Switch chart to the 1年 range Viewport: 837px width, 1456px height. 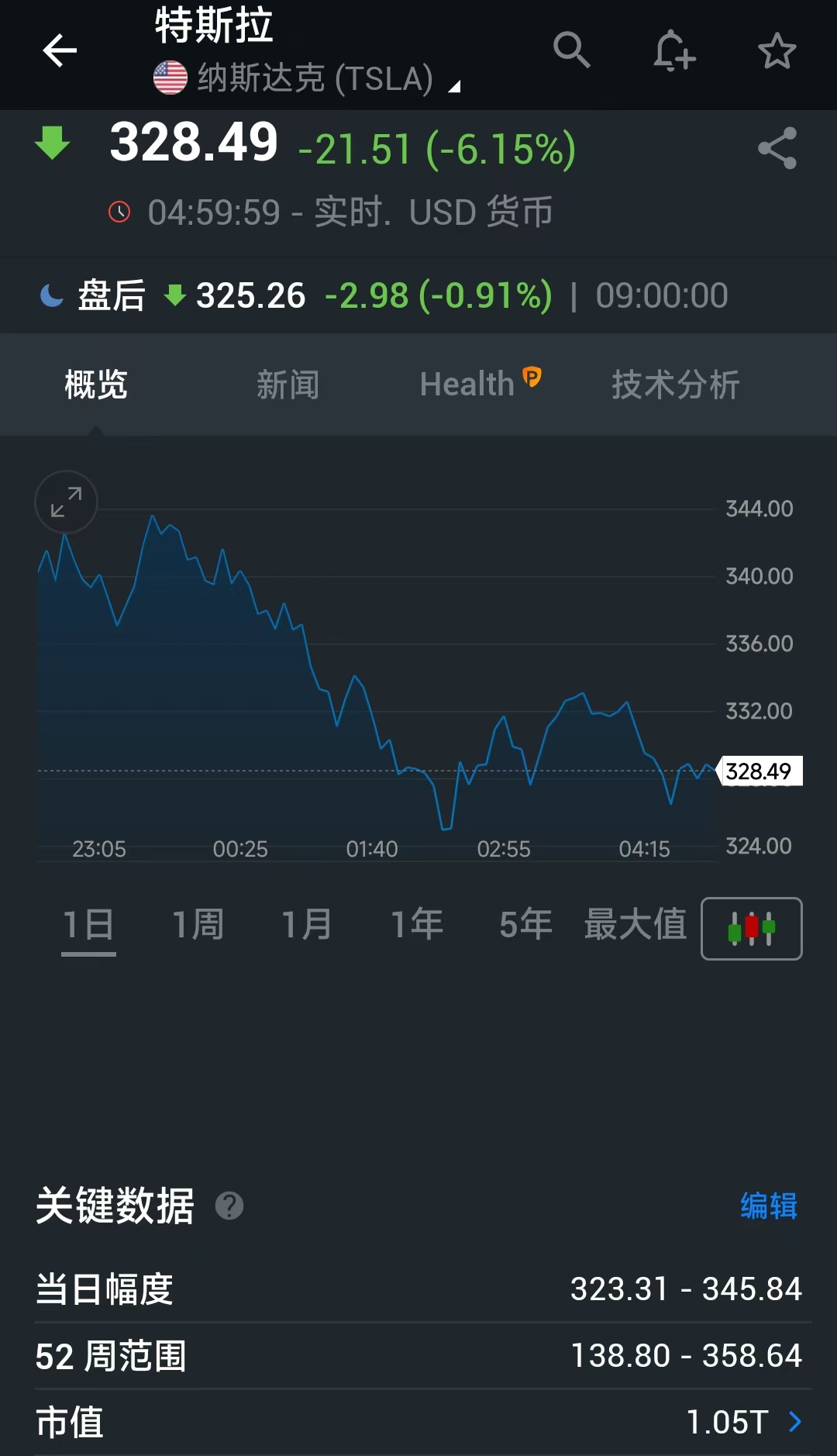(x=416, y=925)
